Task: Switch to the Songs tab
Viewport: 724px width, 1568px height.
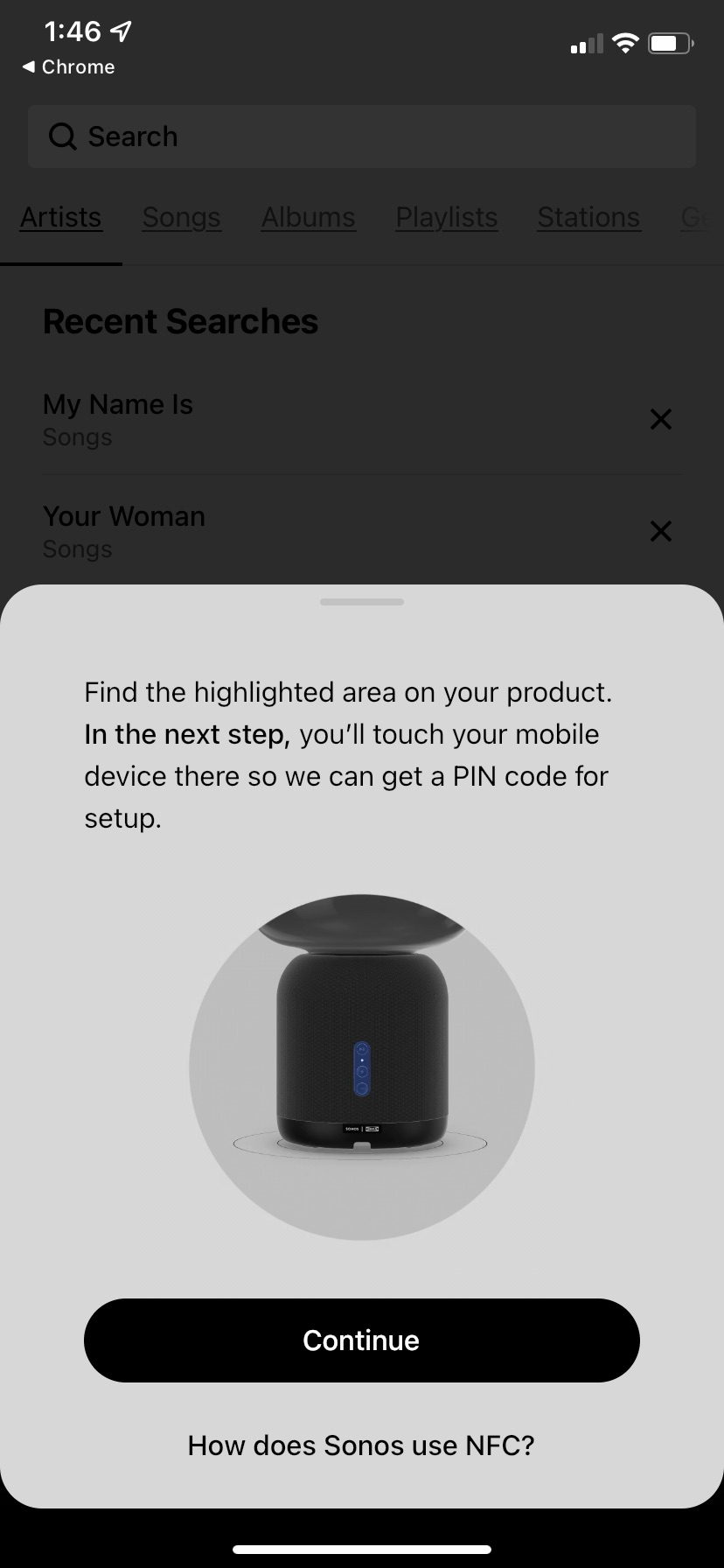Action: tap(181, 217)
